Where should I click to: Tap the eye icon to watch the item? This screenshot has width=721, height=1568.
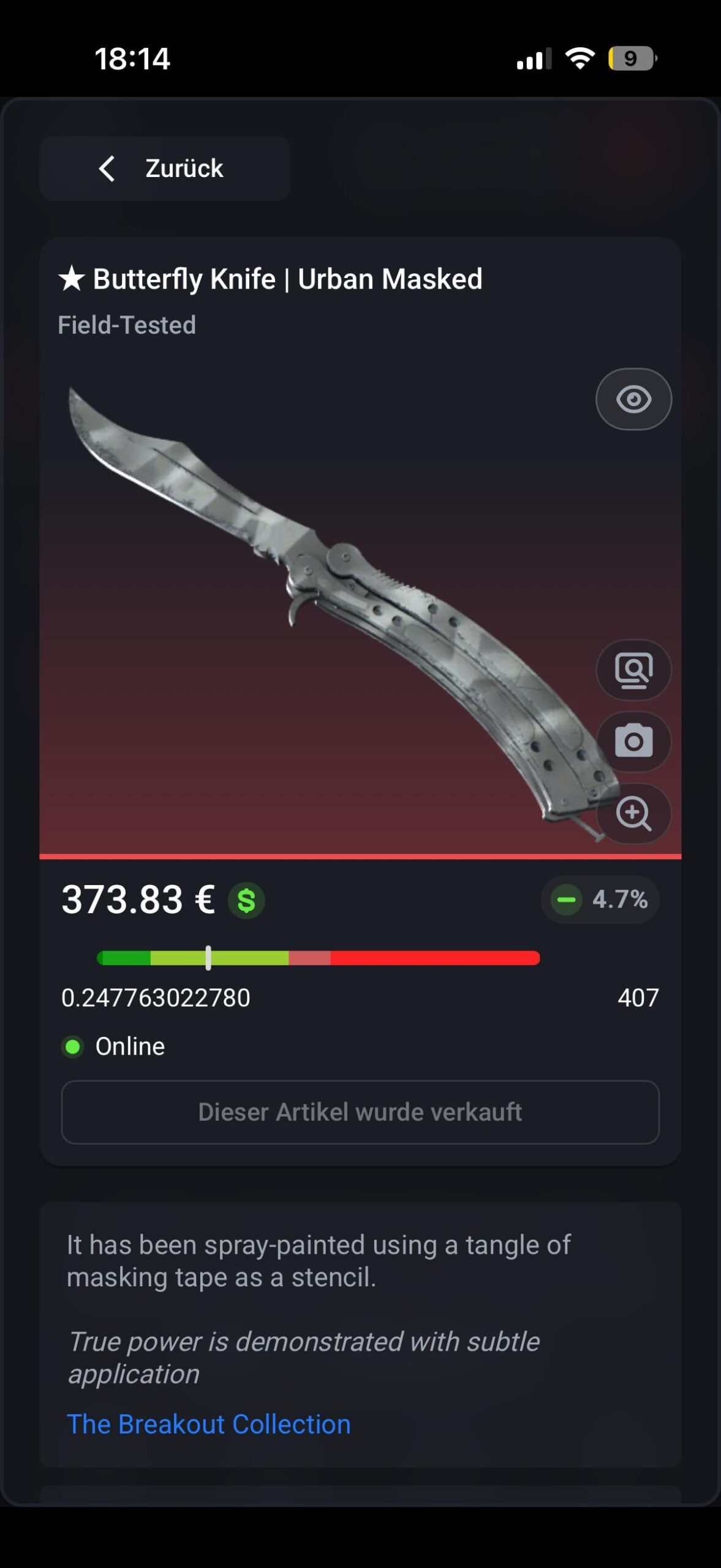tap(633, 399)
